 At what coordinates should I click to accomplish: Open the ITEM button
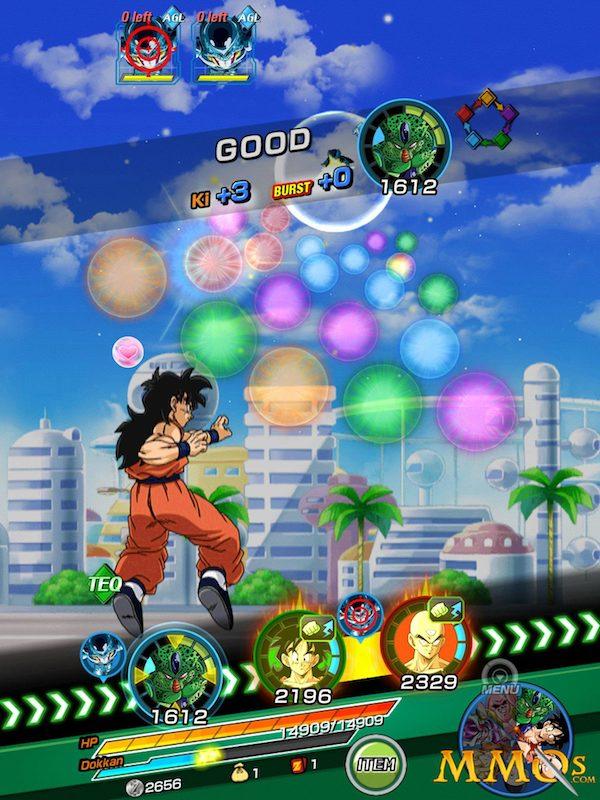[x=375, y=764]
